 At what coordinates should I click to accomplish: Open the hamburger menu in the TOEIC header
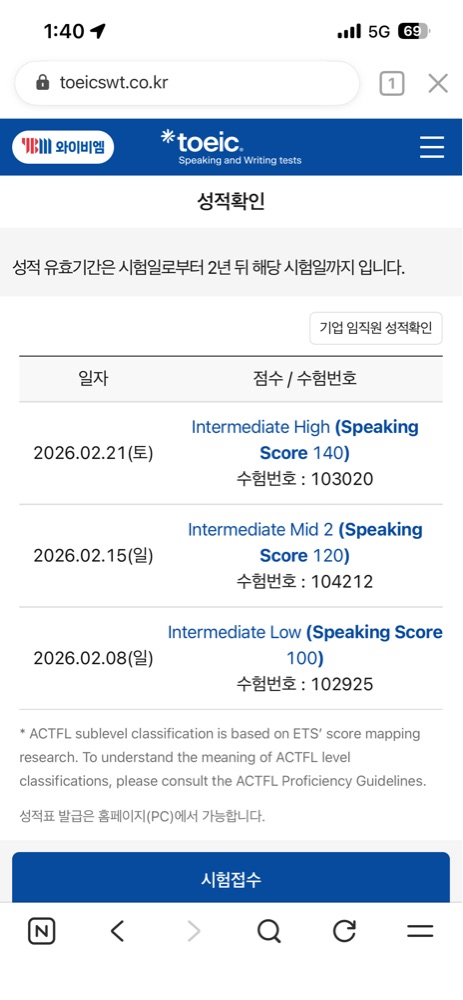[x=432, y=147]
